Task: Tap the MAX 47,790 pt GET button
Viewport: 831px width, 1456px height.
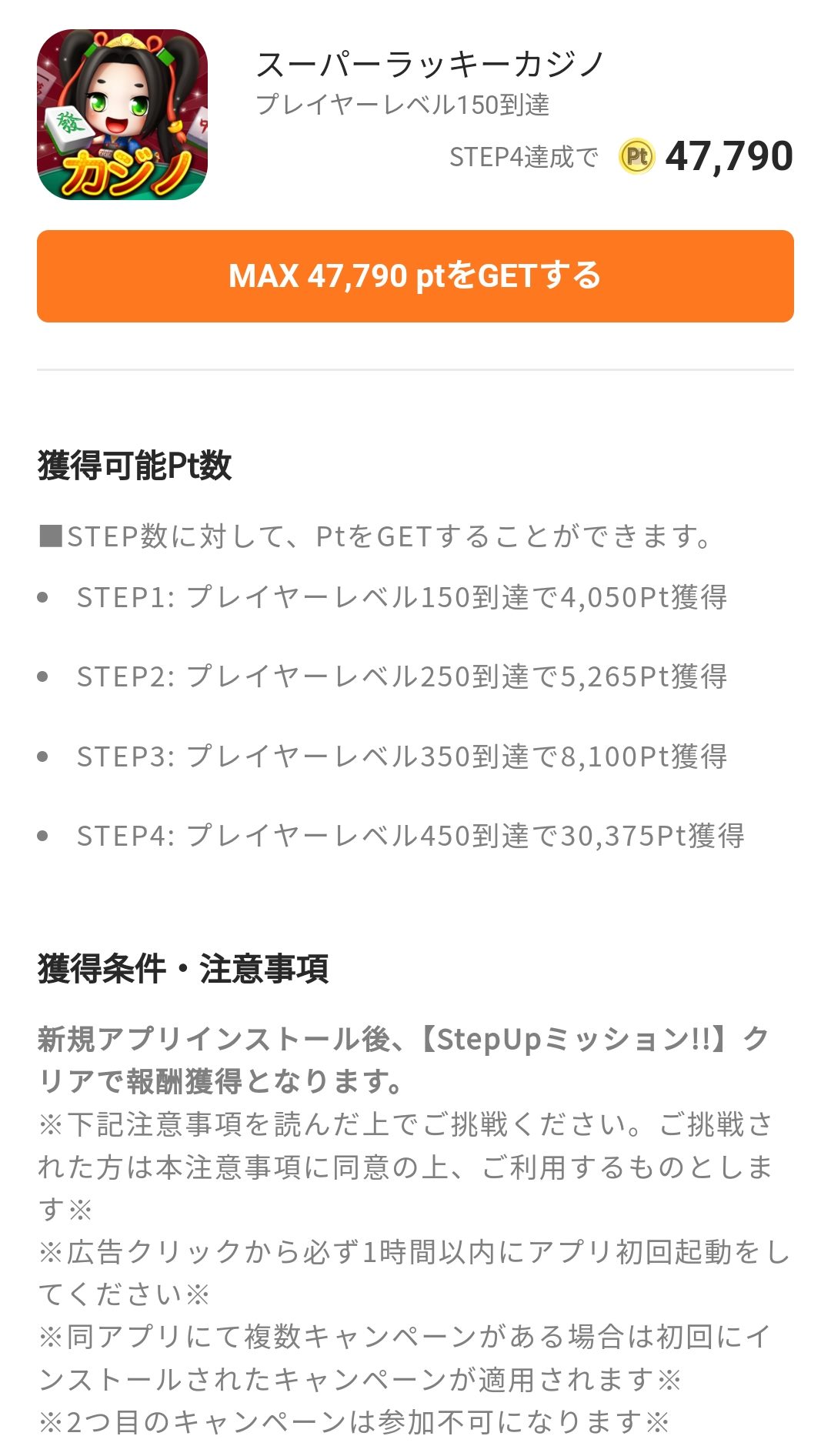Action: point(415,276)
